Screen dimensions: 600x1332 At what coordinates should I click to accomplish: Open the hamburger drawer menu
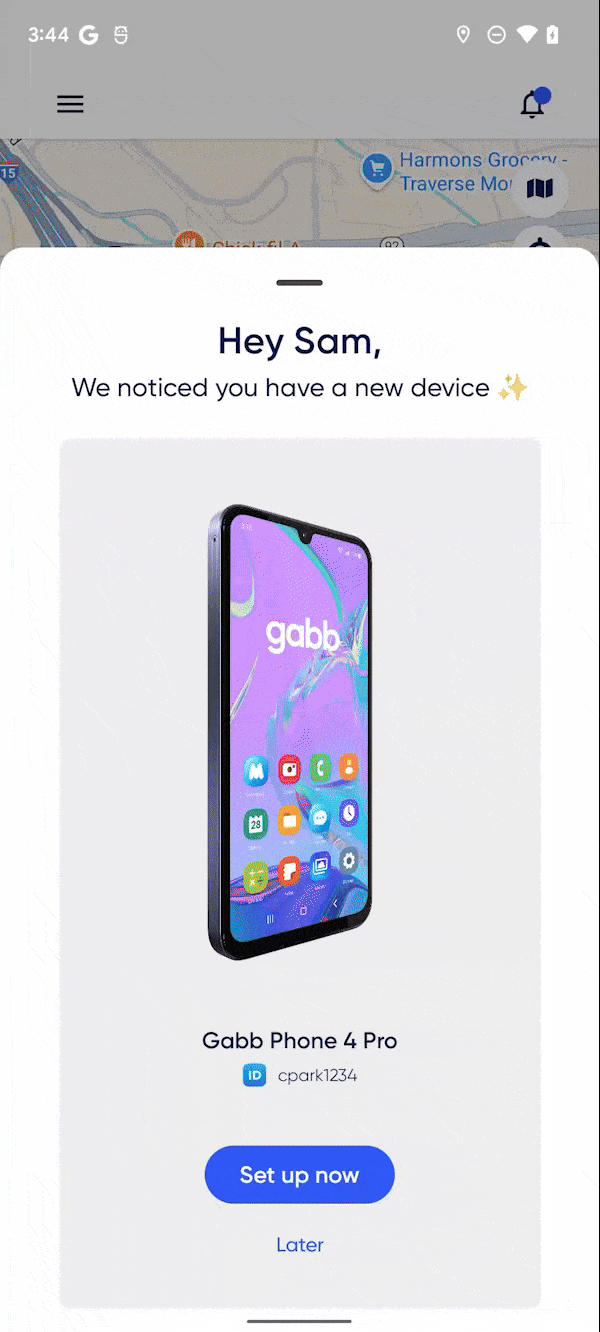(70, 104)
